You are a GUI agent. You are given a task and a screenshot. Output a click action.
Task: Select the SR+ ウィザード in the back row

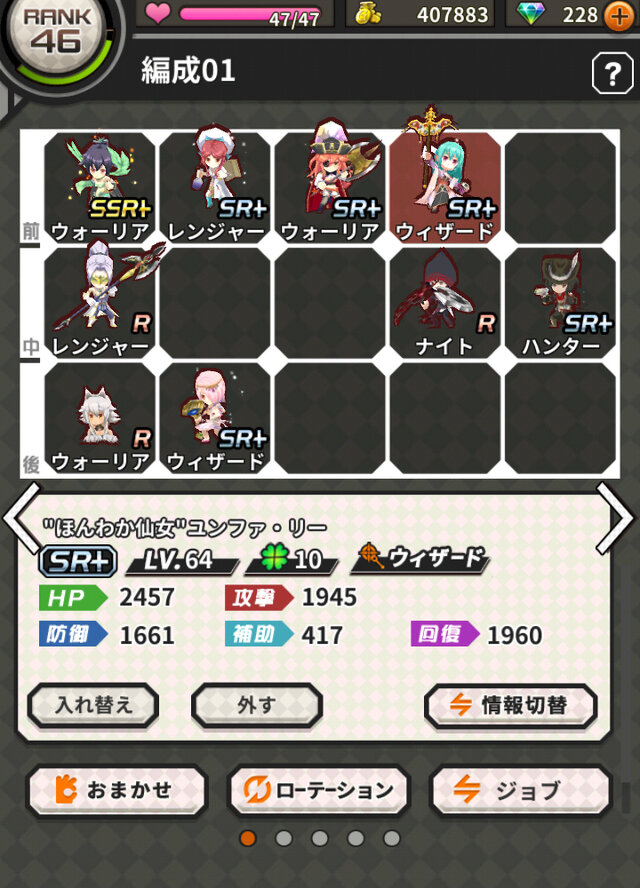[215, 418]
